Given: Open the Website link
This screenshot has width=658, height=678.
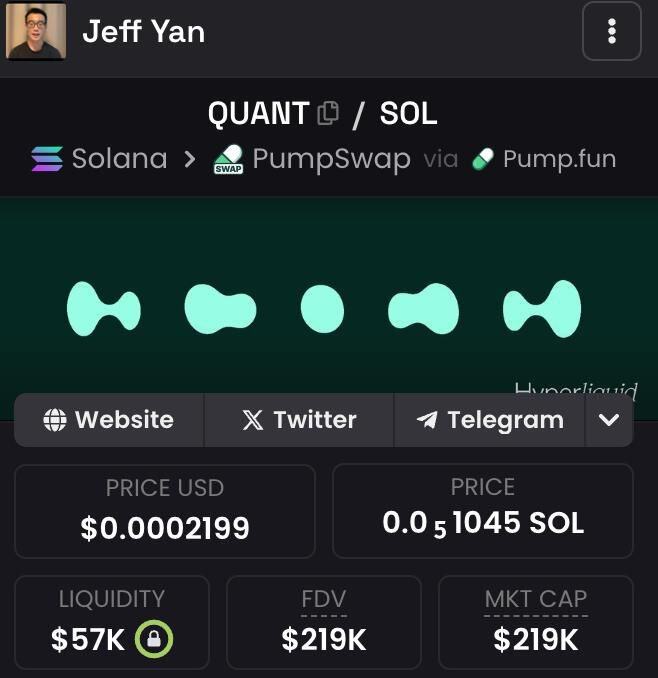Looking at the screenshot, I should 109,420.
